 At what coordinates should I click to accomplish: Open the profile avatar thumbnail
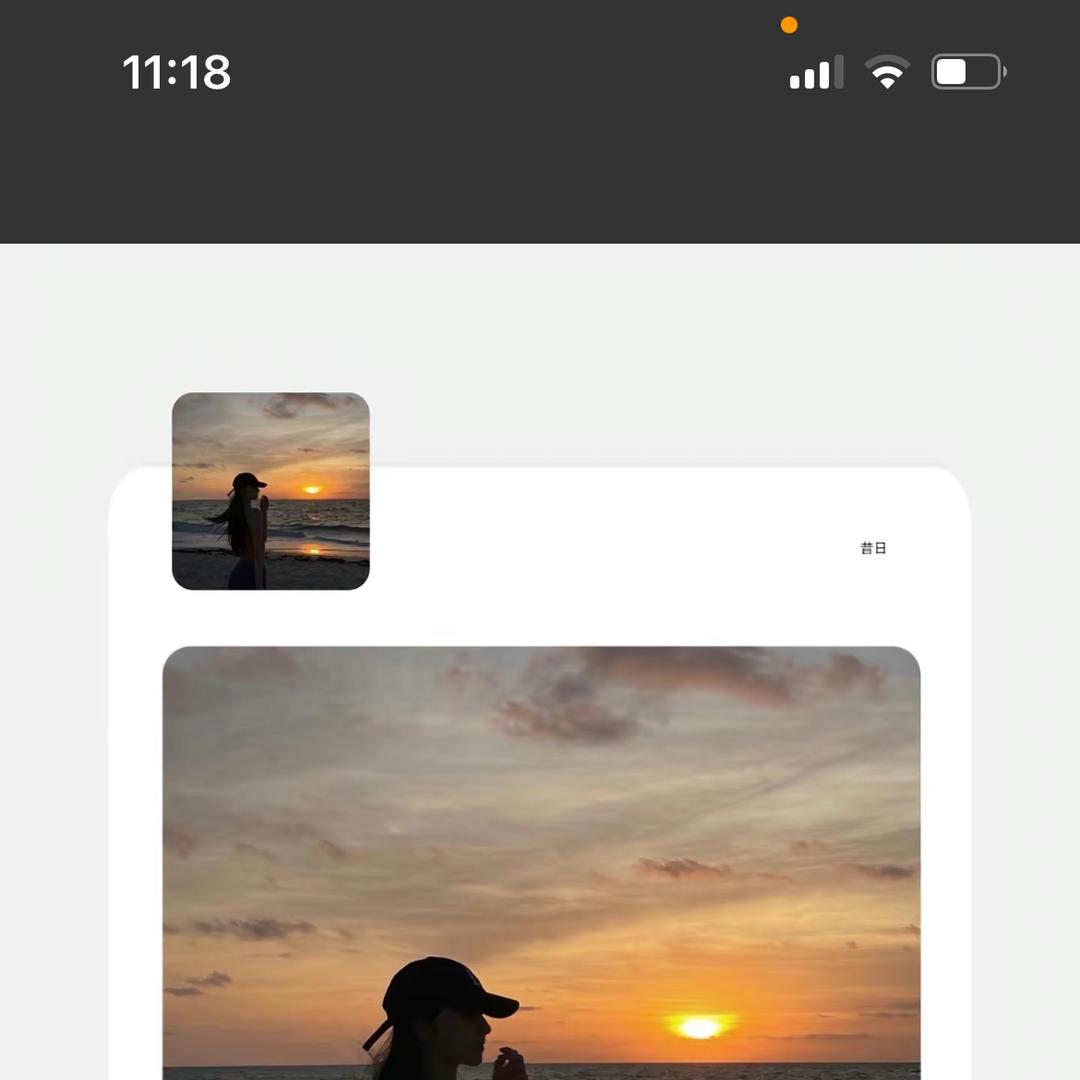[271, 491]
